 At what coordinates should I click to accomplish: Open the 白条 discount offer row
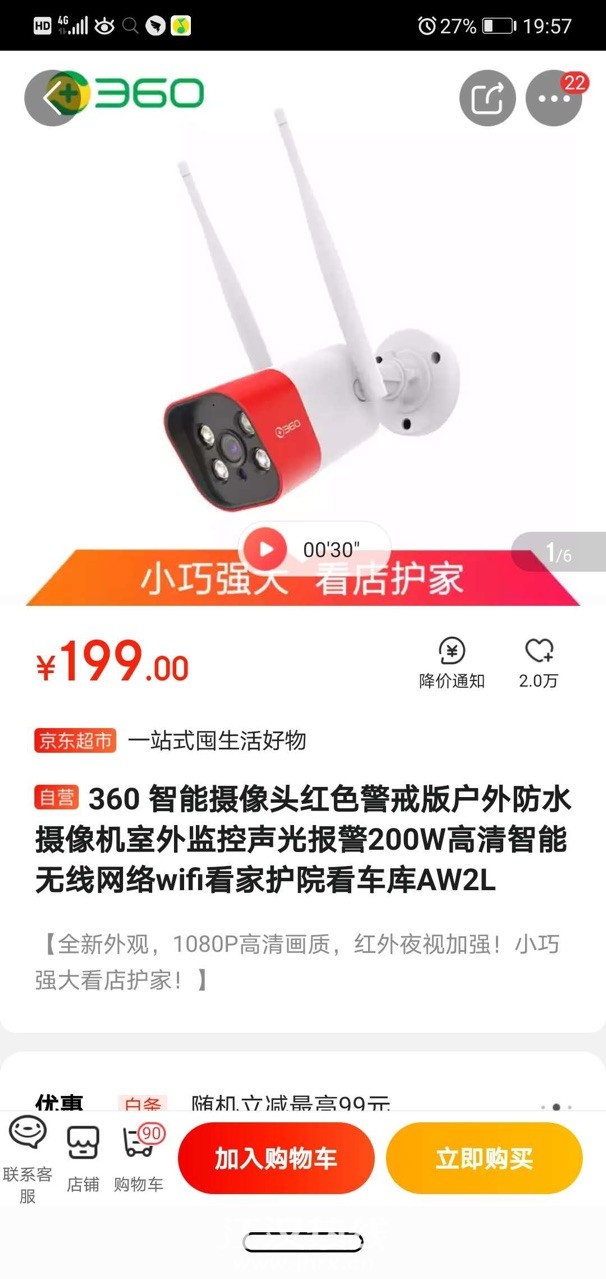[x=290, y=1104]
